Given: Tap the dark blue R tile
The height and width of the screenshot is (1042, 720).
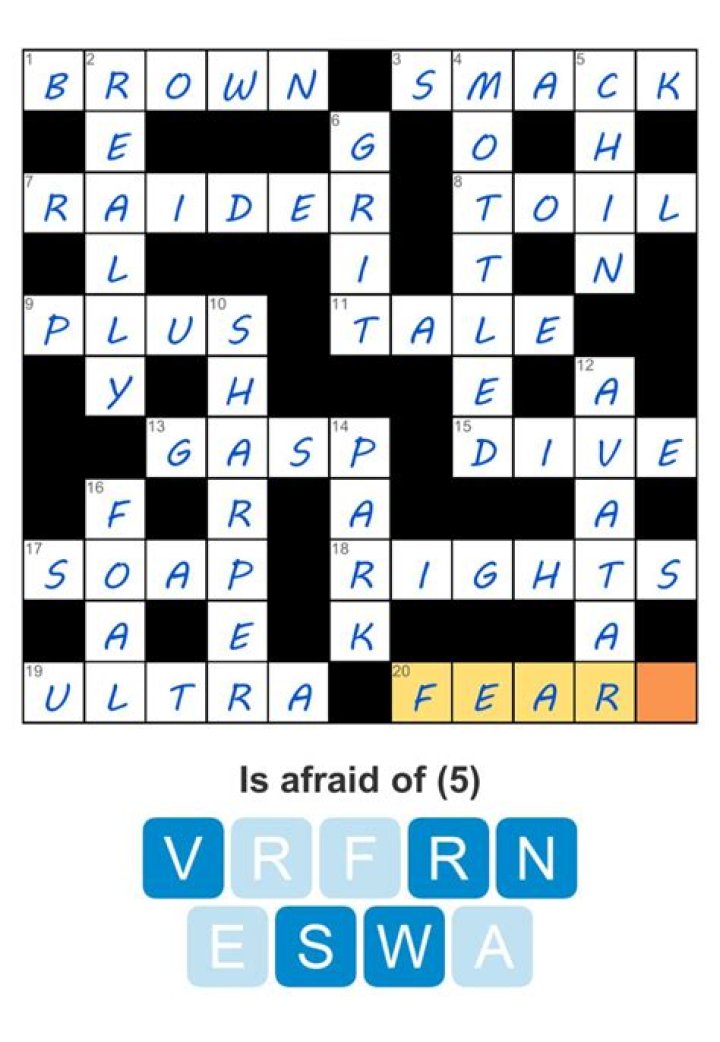Looking at the screenshot, I should click(448, 858).
